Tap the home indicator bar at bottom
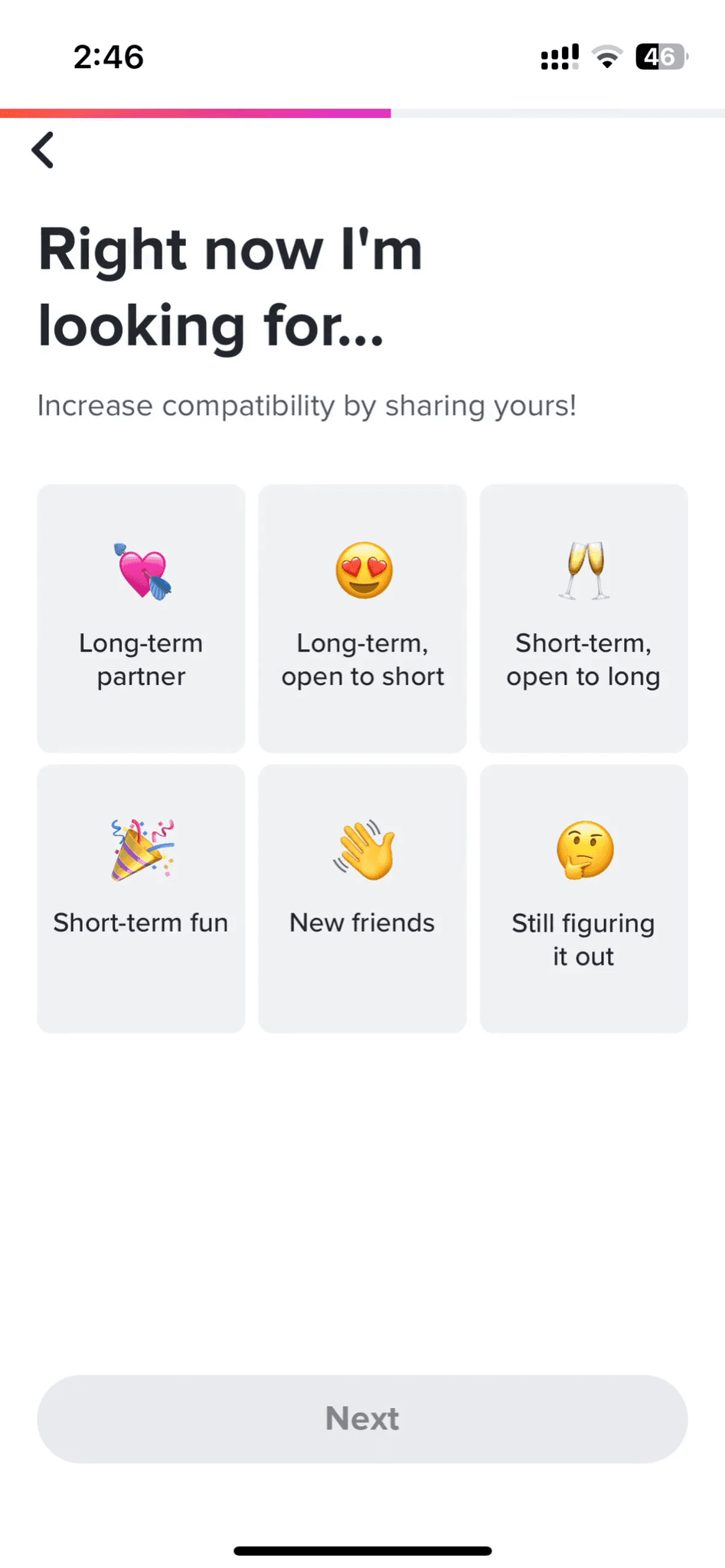The height and width of the screenshot is (1568, 725). point(362,1548)
